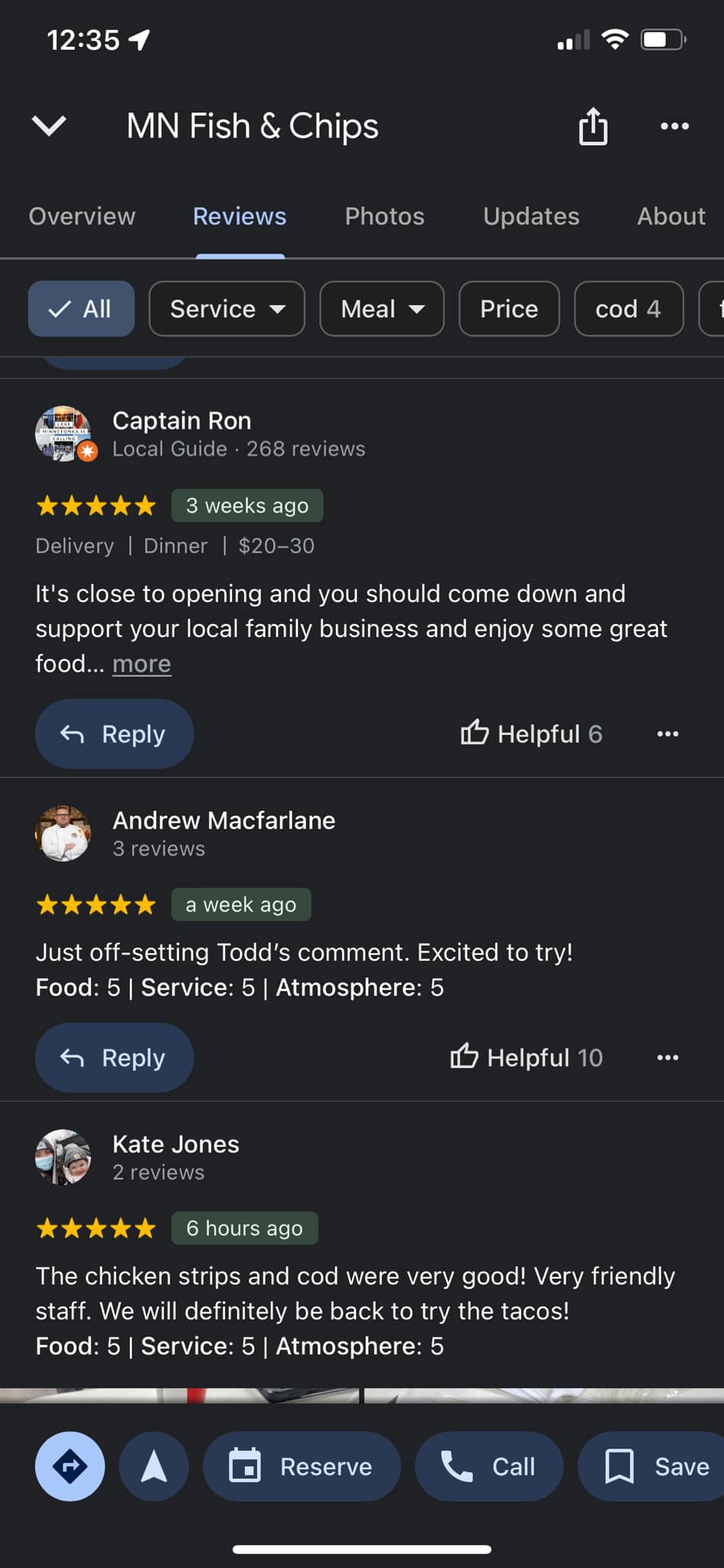Reserve a table
Viewport: 724px width, 1568px height.
coord(302,1466)
